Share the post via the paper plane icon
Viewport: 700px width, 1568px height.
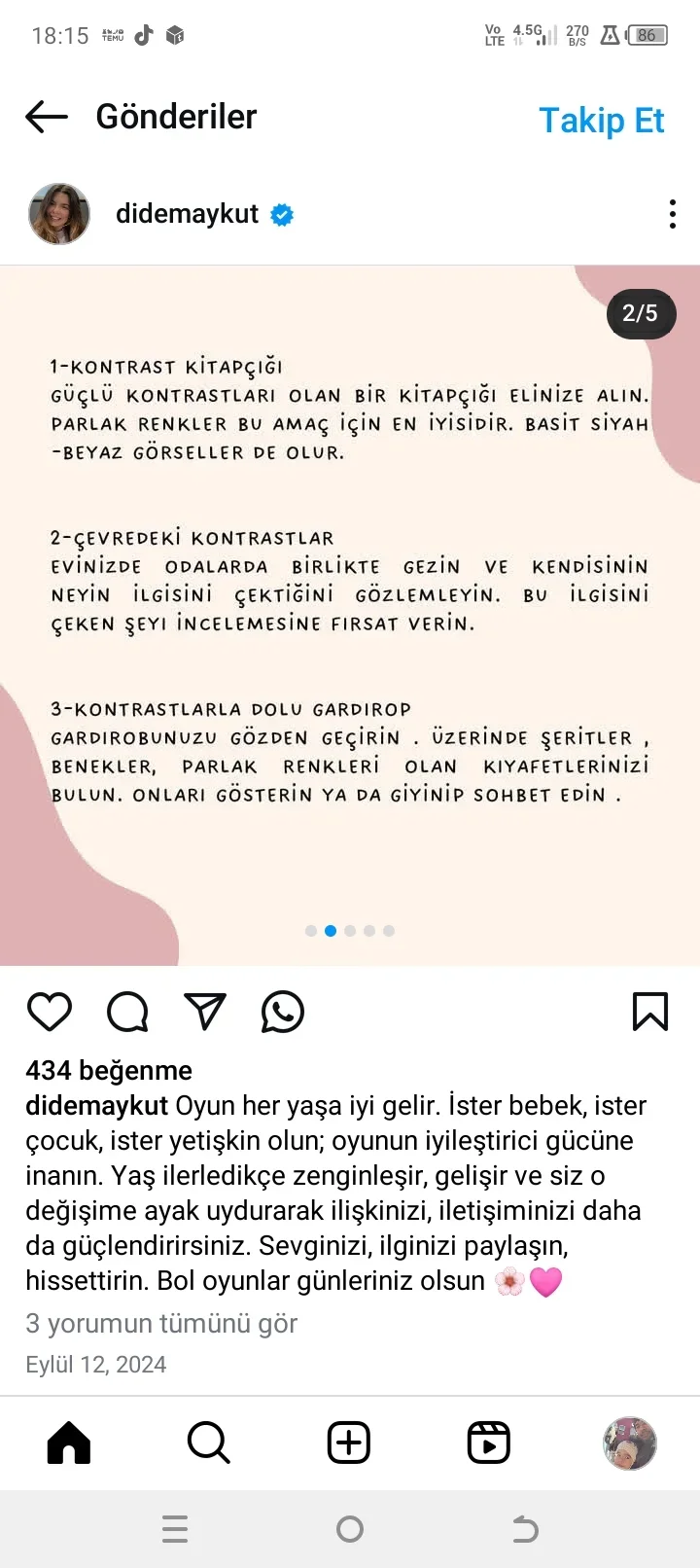point(205,1012)
